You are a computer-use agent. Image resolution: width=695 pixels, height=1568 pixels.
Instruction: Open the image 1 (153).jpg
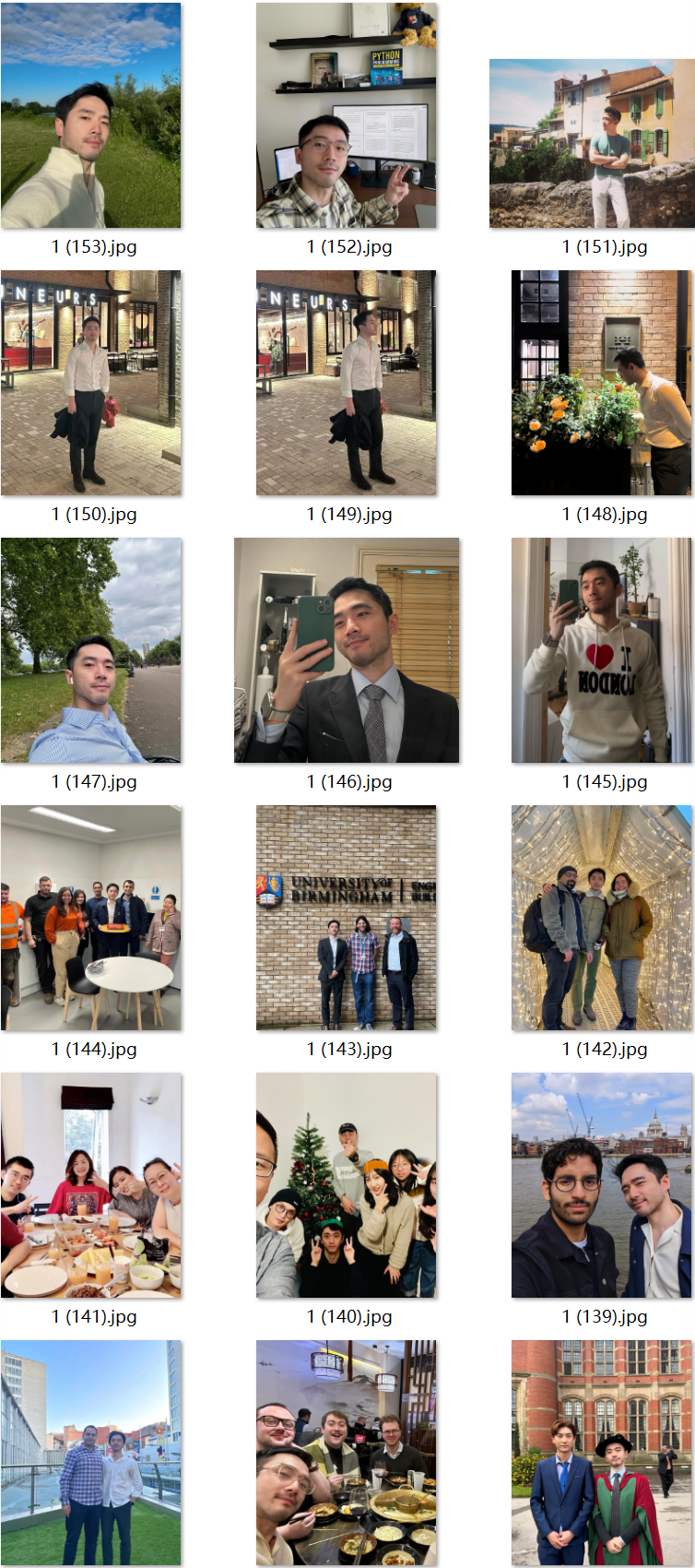click(91, 116)
